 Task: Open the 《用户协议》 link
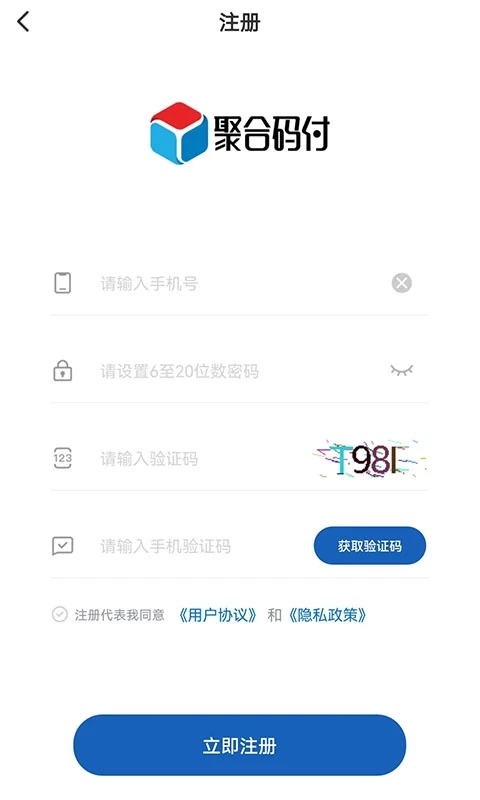pos(218,615)
